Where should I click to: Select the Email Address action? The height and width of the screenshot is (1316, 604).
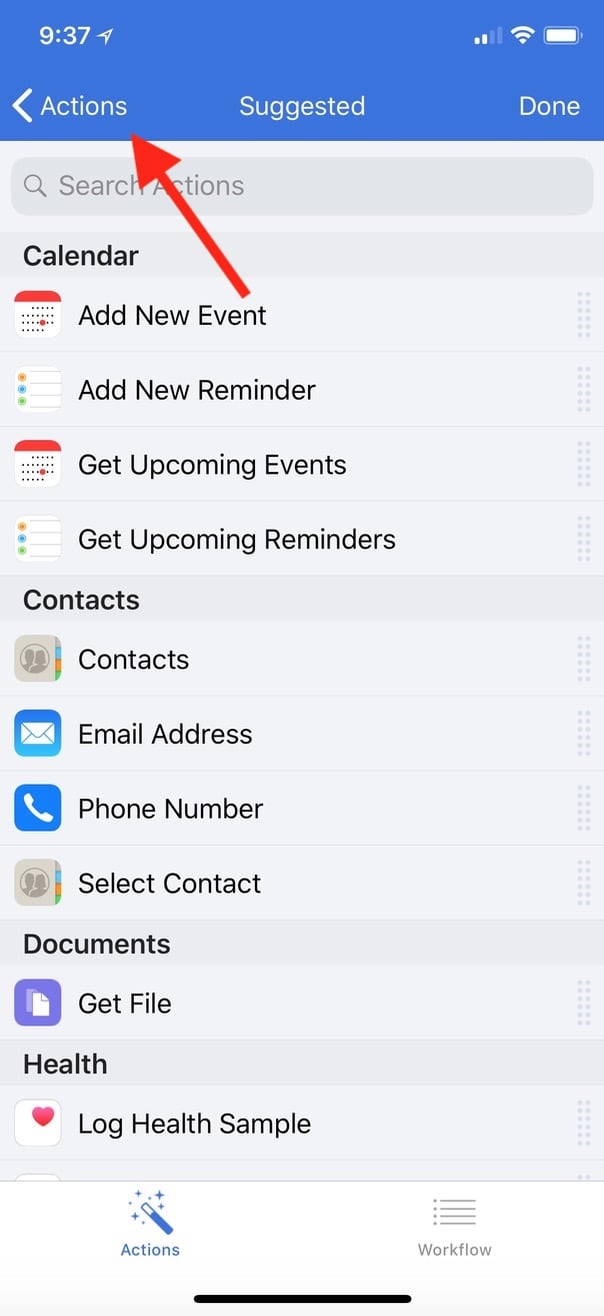click(x=165, y=734)
